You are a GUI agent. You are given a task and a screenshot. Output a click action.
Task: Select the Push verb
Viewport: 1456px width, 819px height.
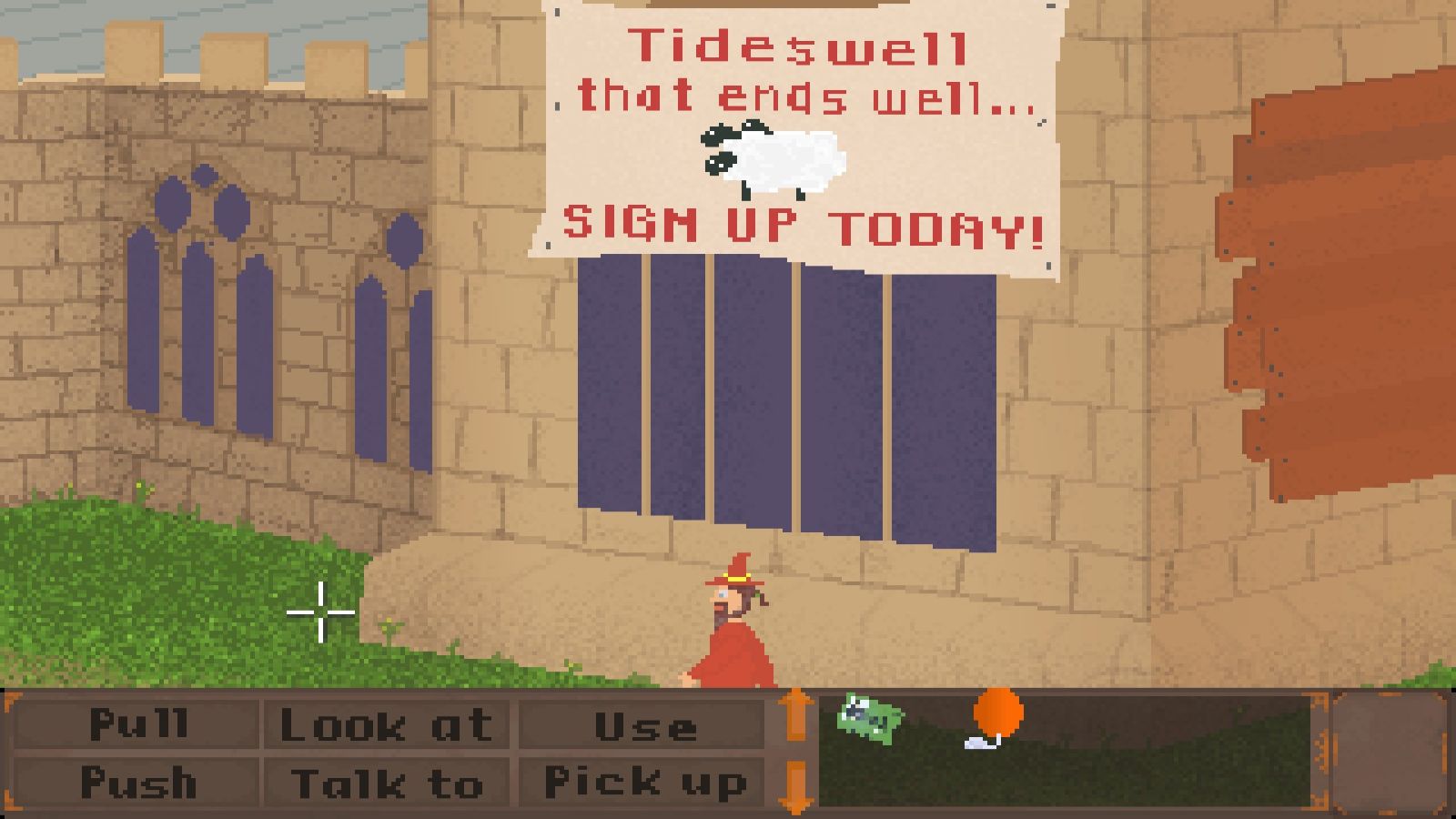coord(136,782)
